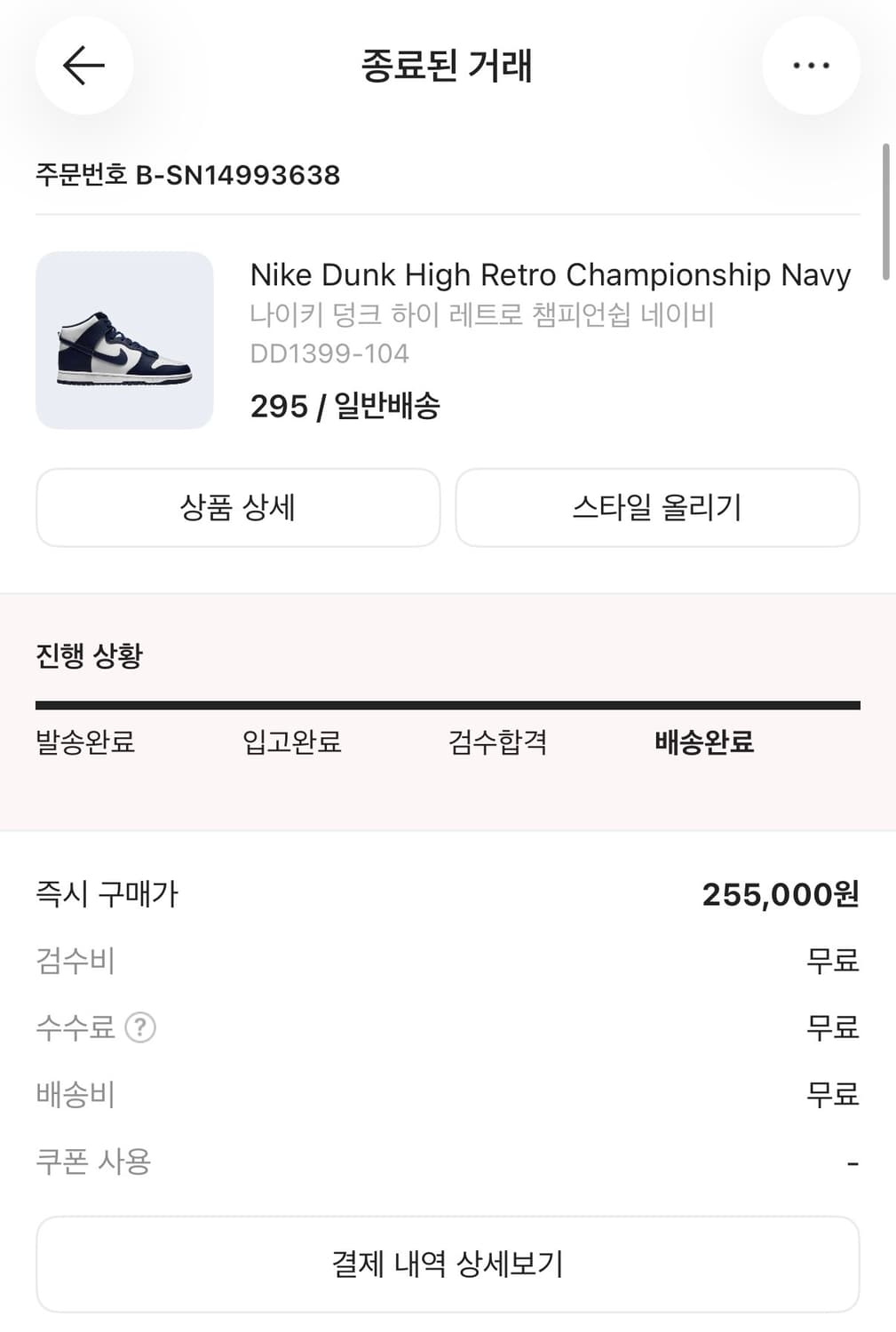Click the 295 size and shipping info text
Viewport: 896px width, 1332px height.
pos(346,408)
